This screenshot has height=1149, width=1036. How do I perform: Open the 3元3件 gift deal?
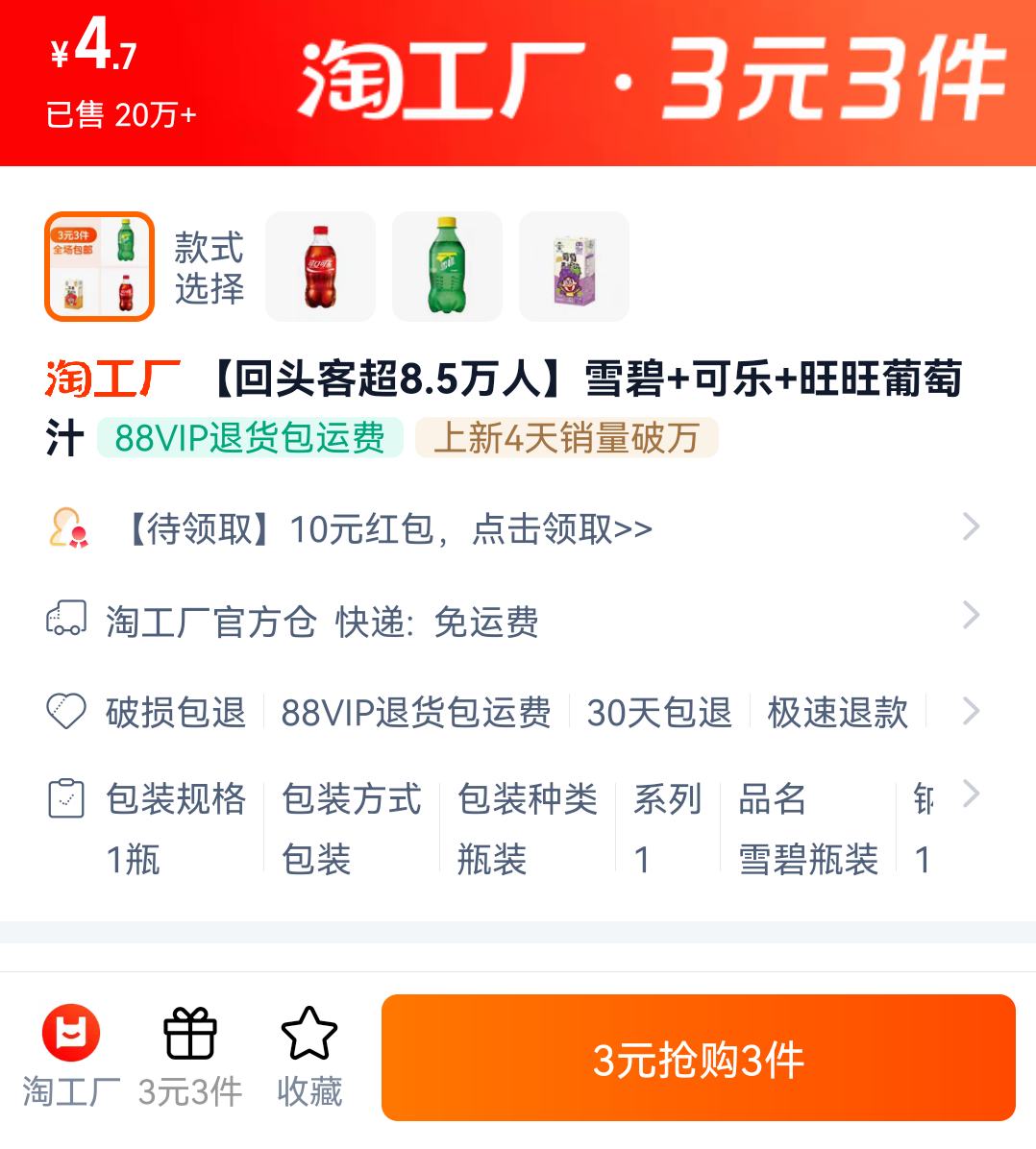[190, 1057]
